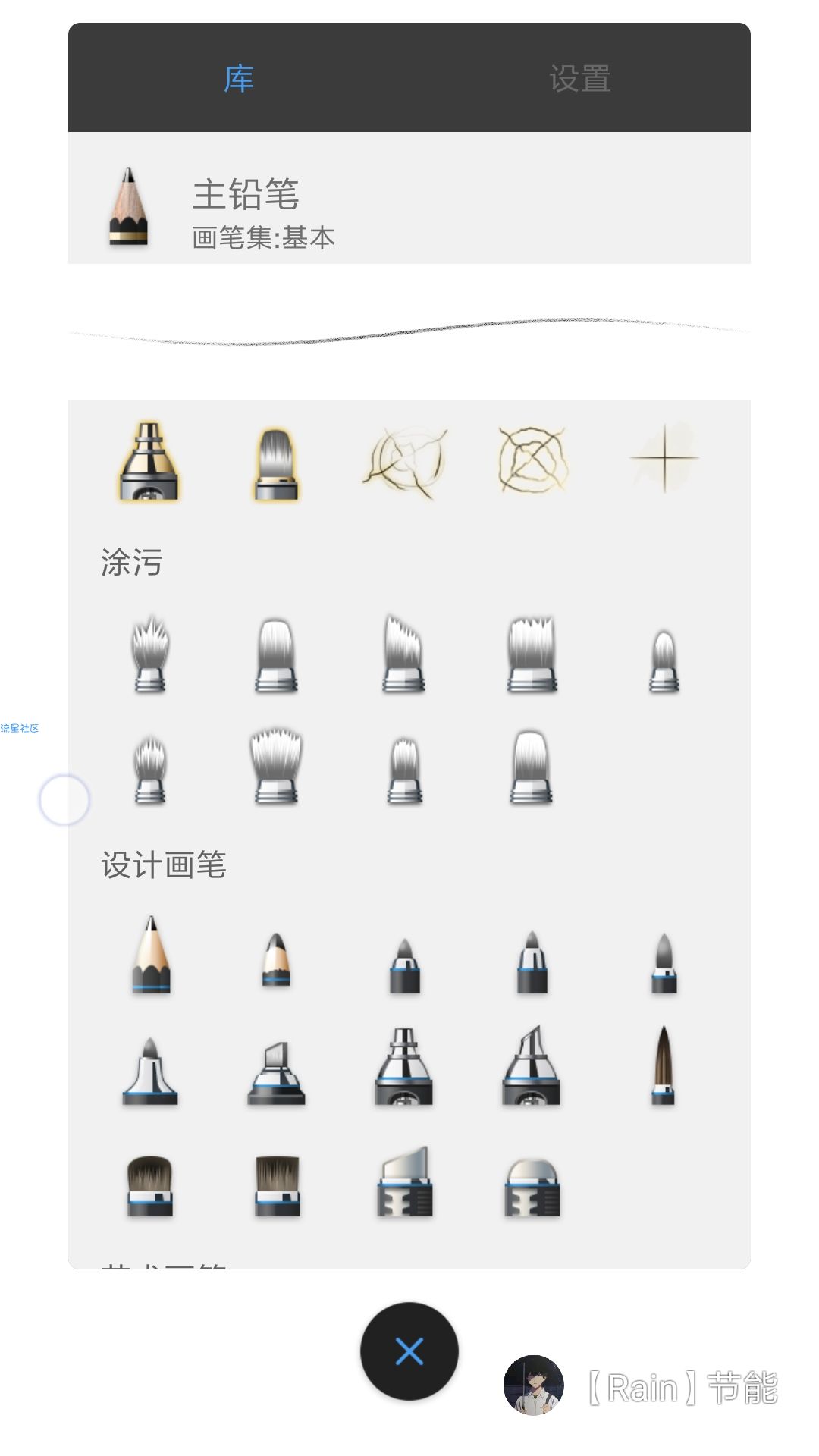819x1456 pixels.
Task: Choose the tall wooden pencil under 设计画笔
Action: click(x=151, y=955)
